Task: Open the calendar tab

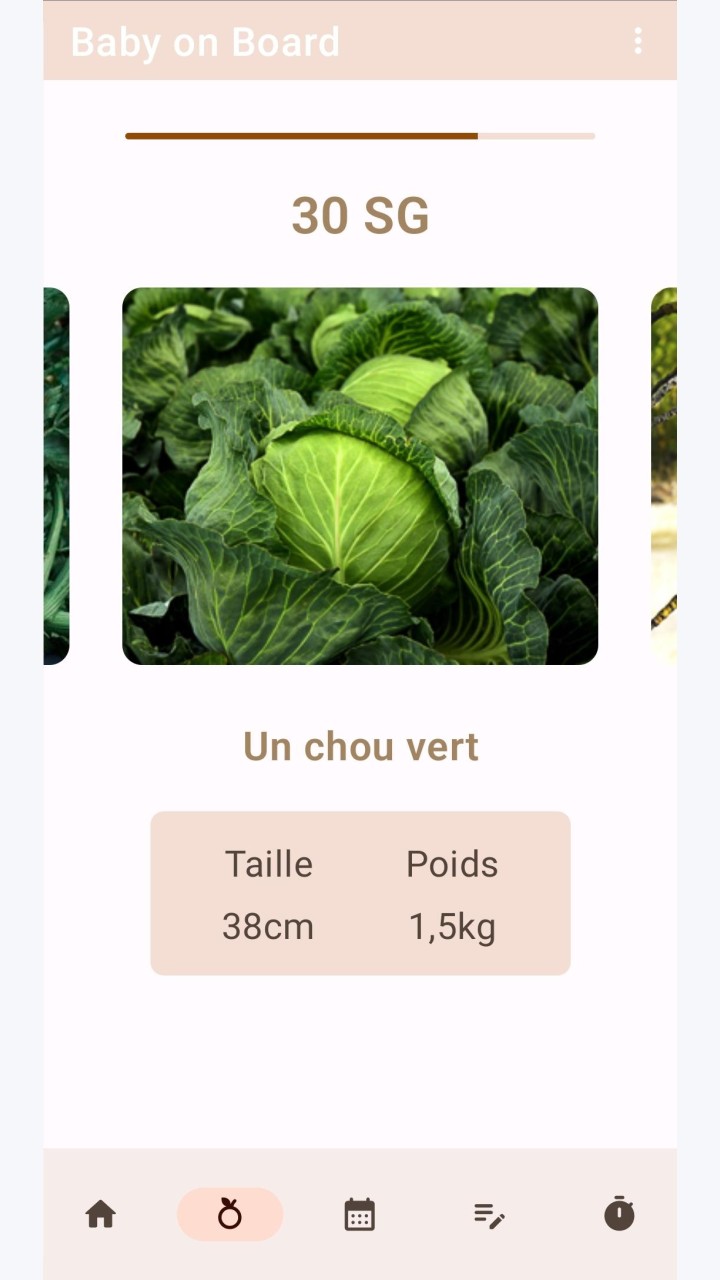Action: (359, 1214)
